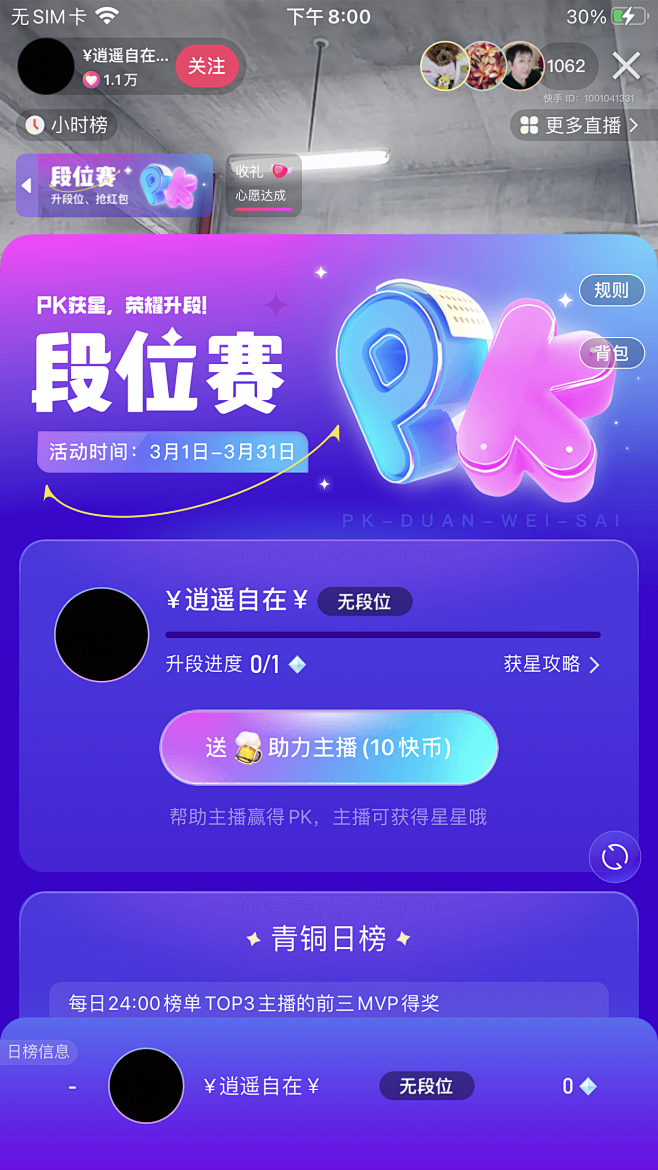Open the 小时榜 hourly ranking
Screen dimensions: 658x1170
67,125
